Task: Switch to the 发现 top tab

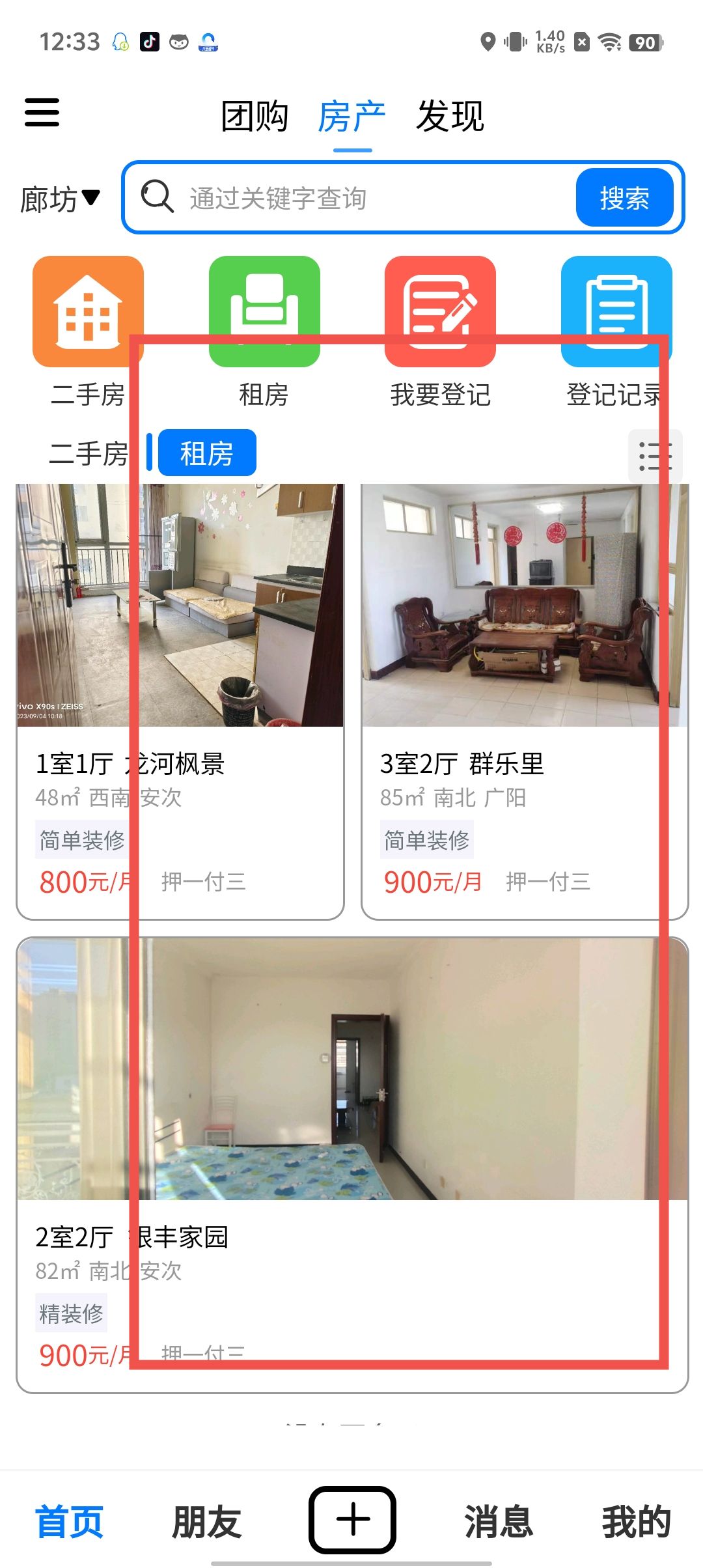Action: coord(450,117)
